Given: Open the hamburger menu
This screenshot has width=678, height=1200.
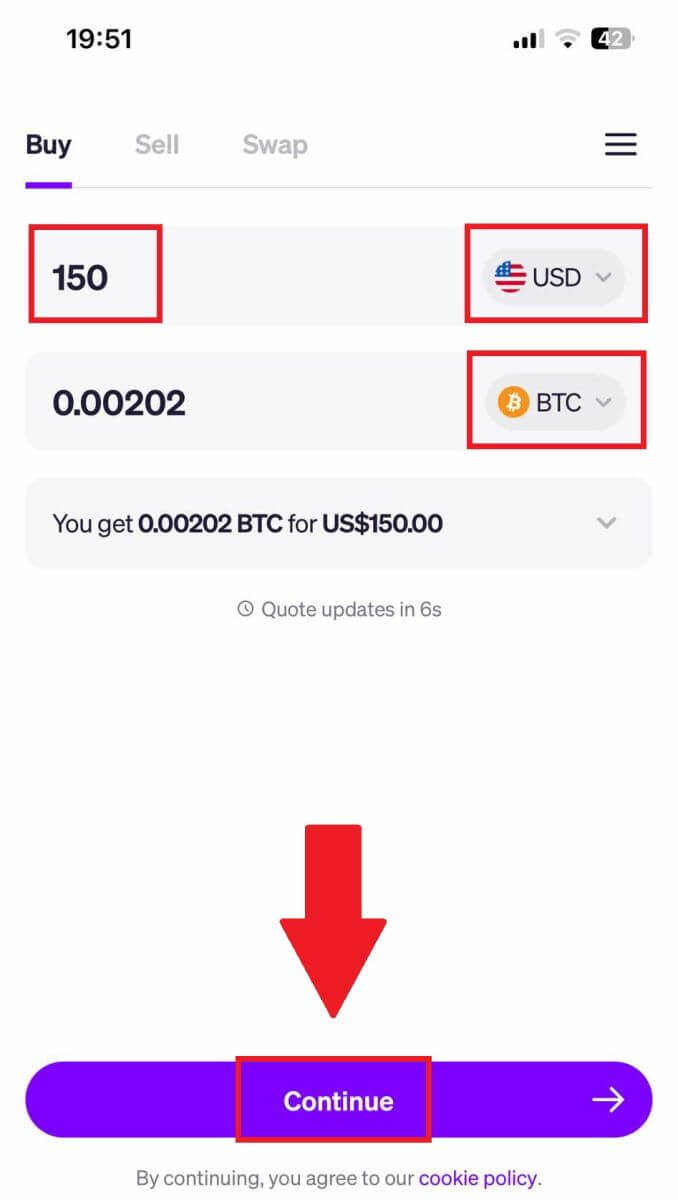Looking at the screenshot, I should tap(620, 145).
